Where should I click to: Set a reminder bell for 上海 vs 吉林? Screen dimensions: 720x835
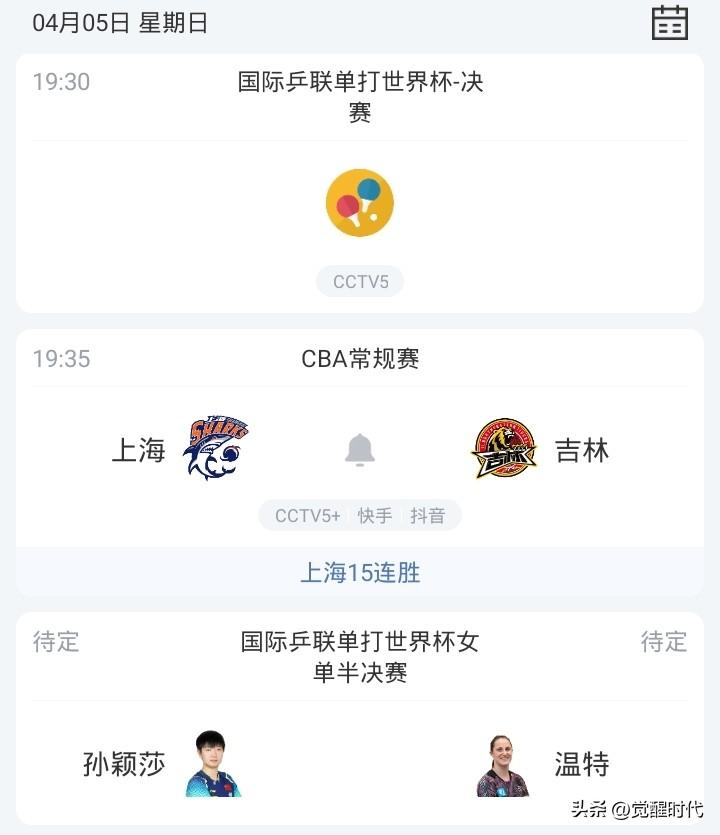(360, 451)
